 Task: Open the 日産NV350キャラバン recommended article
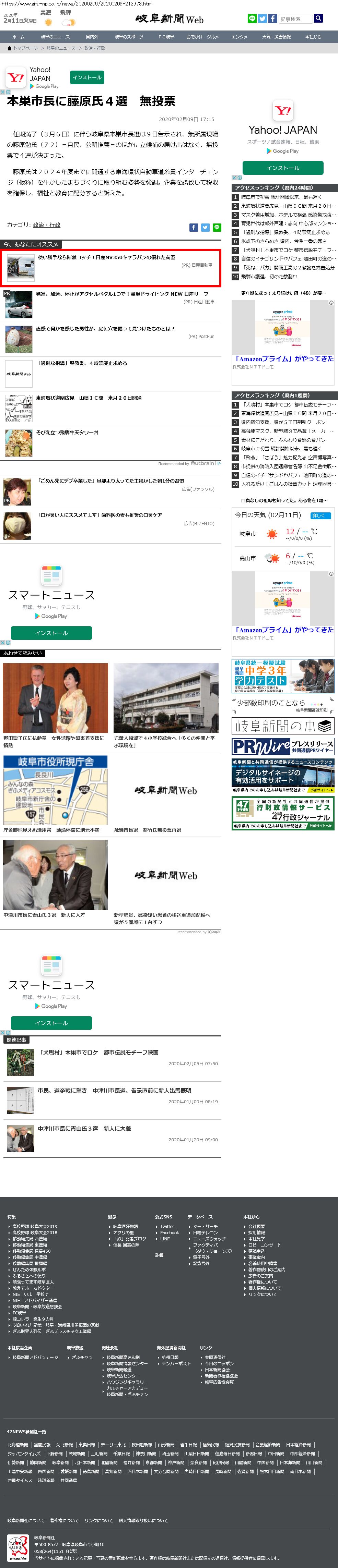pyautogui.click(x=107, y=257)
